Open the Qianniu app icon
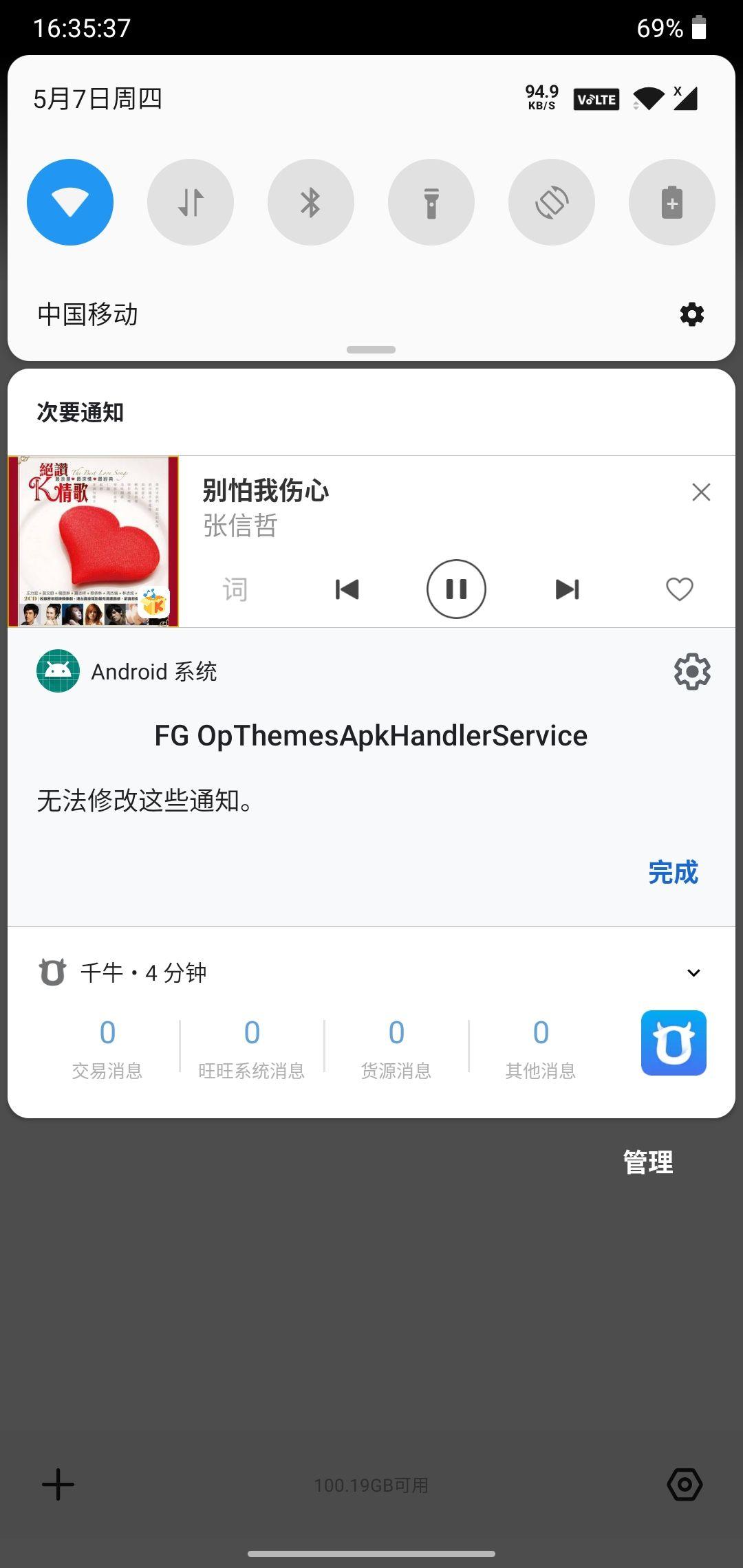This screenshot has height=1568, width=743. click(x=673, y=1042)
